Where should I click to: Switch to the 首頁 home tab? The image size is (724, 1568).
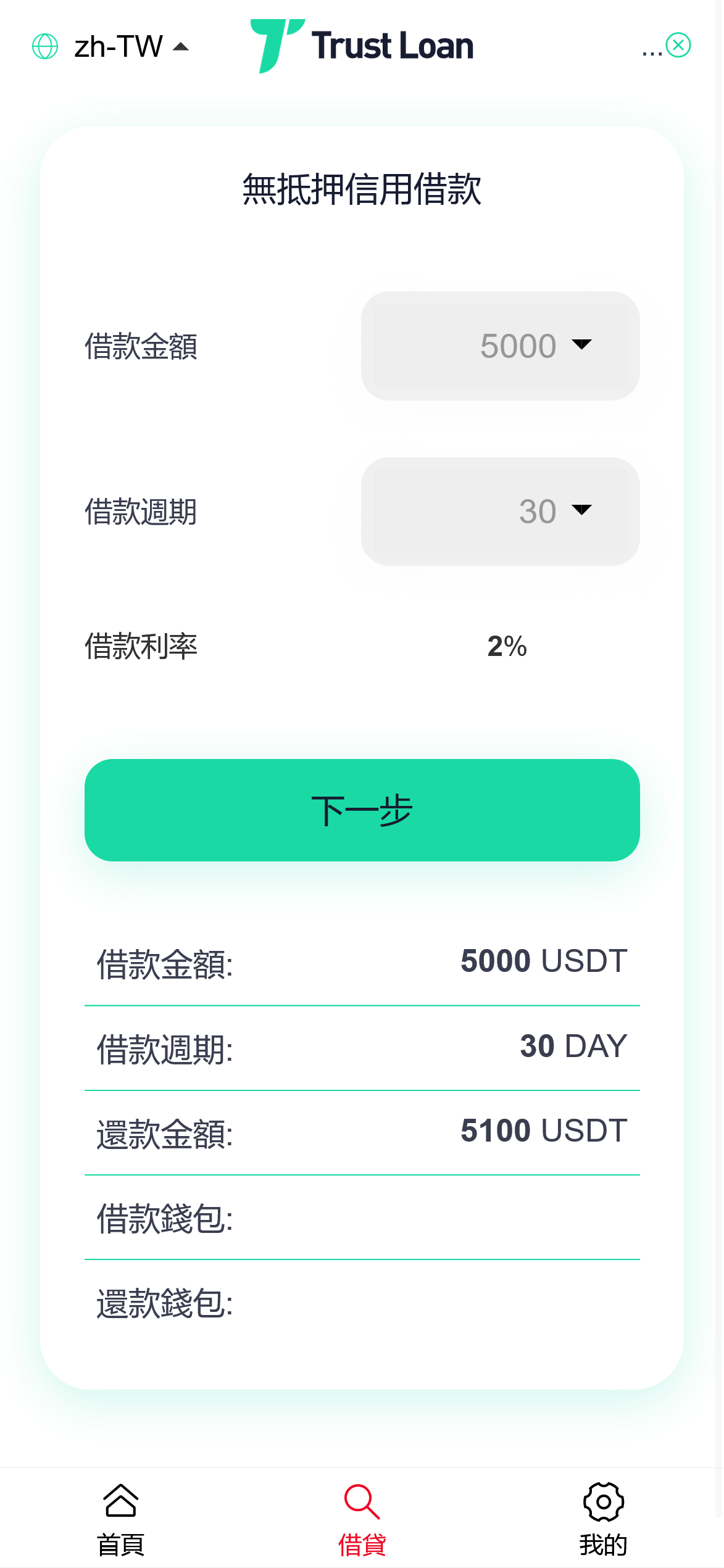[120, 1519]
